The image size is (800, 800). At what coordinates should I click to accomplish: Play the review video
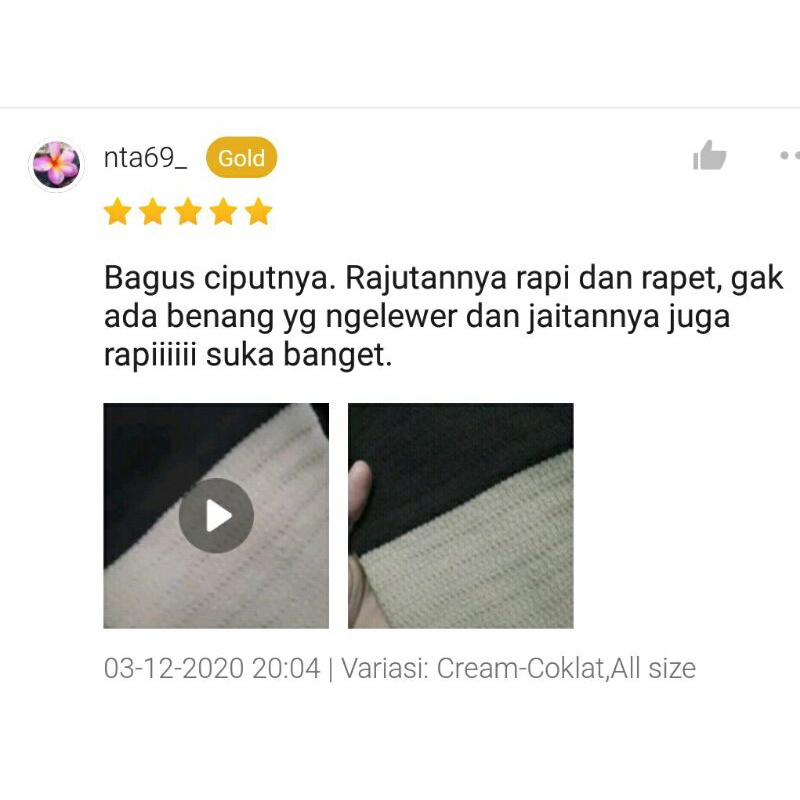click(216, 515)
